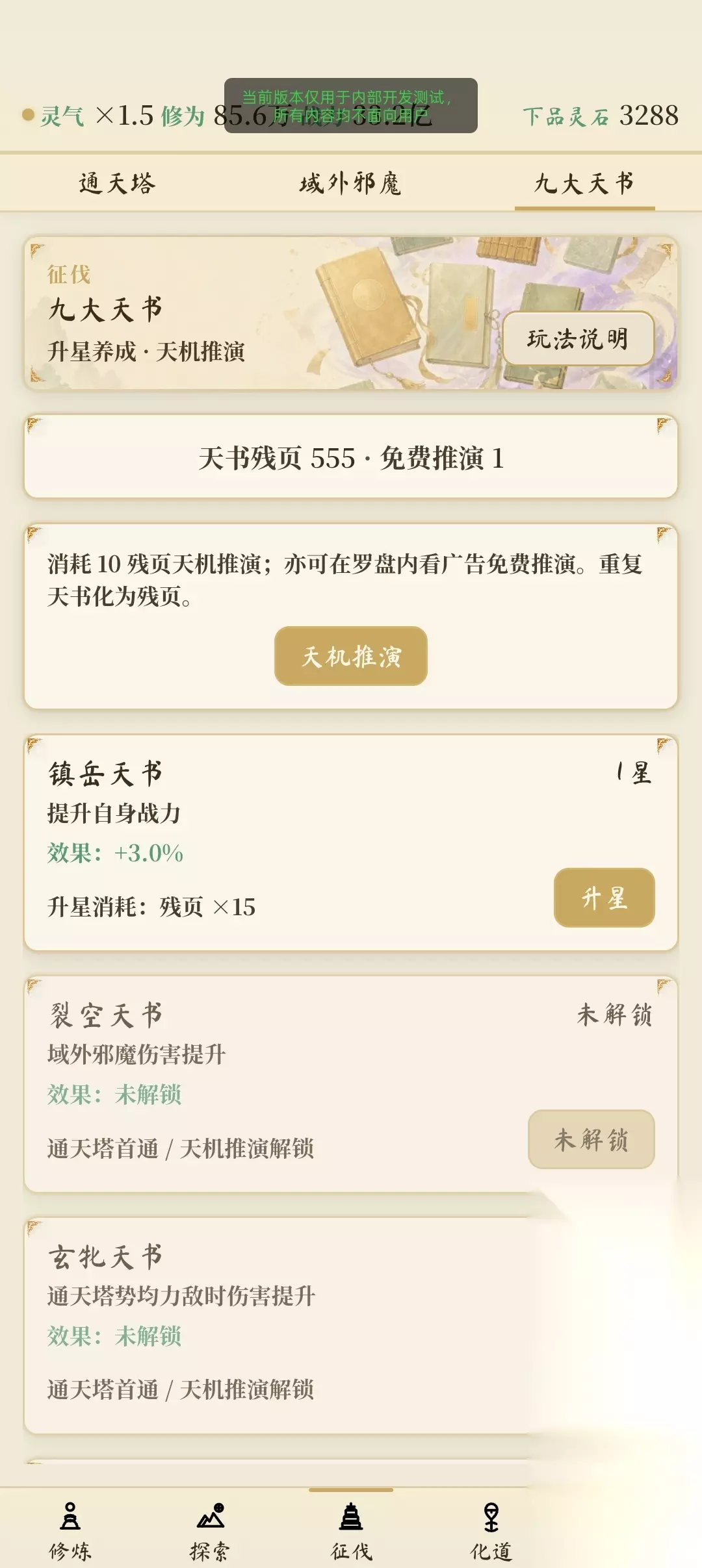This screenshot has width=702, height=1568.
Task: Switch to the 化道 bottom tab
Action: point(491,1531)
